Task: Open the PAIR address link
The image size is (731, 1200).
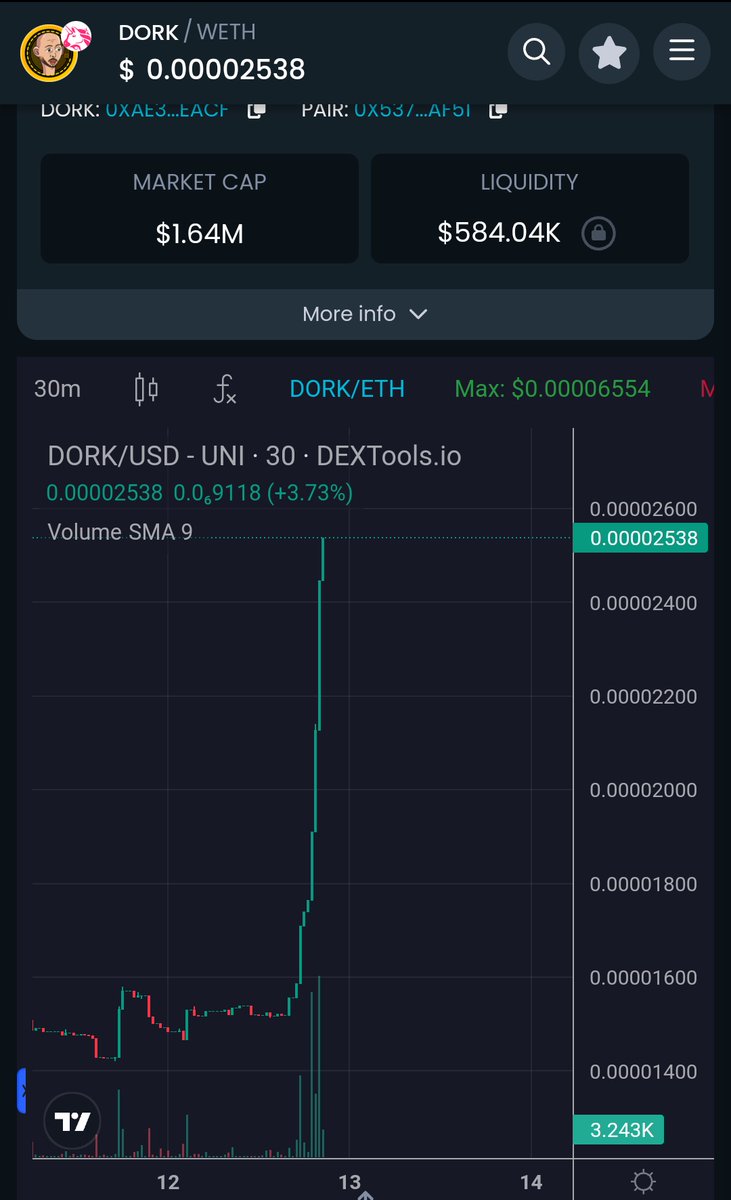Action: (x=412, y=110)
